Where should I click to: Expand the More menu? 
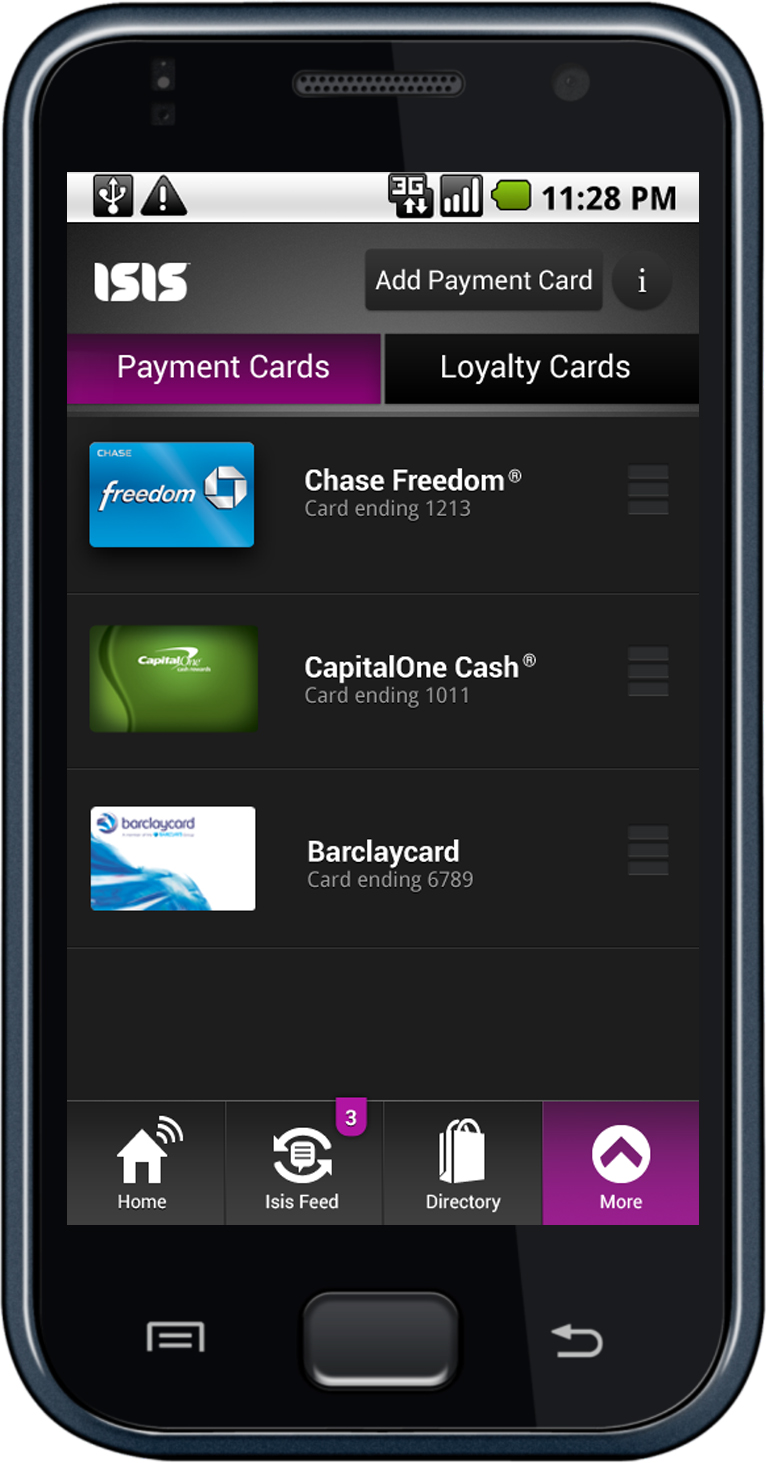point(620,1164)
